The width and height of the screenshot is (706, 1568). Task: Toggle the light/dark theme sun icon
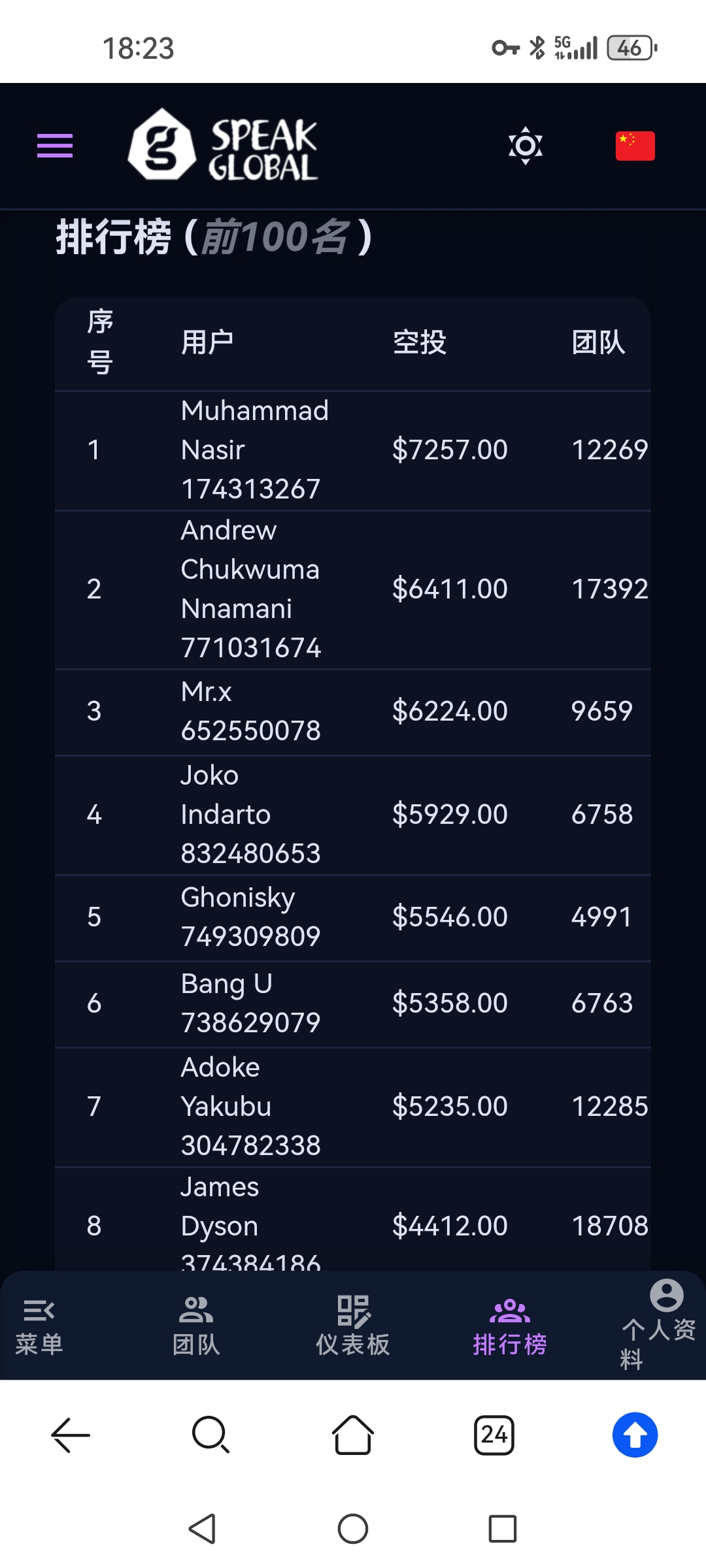coord(526,146)
